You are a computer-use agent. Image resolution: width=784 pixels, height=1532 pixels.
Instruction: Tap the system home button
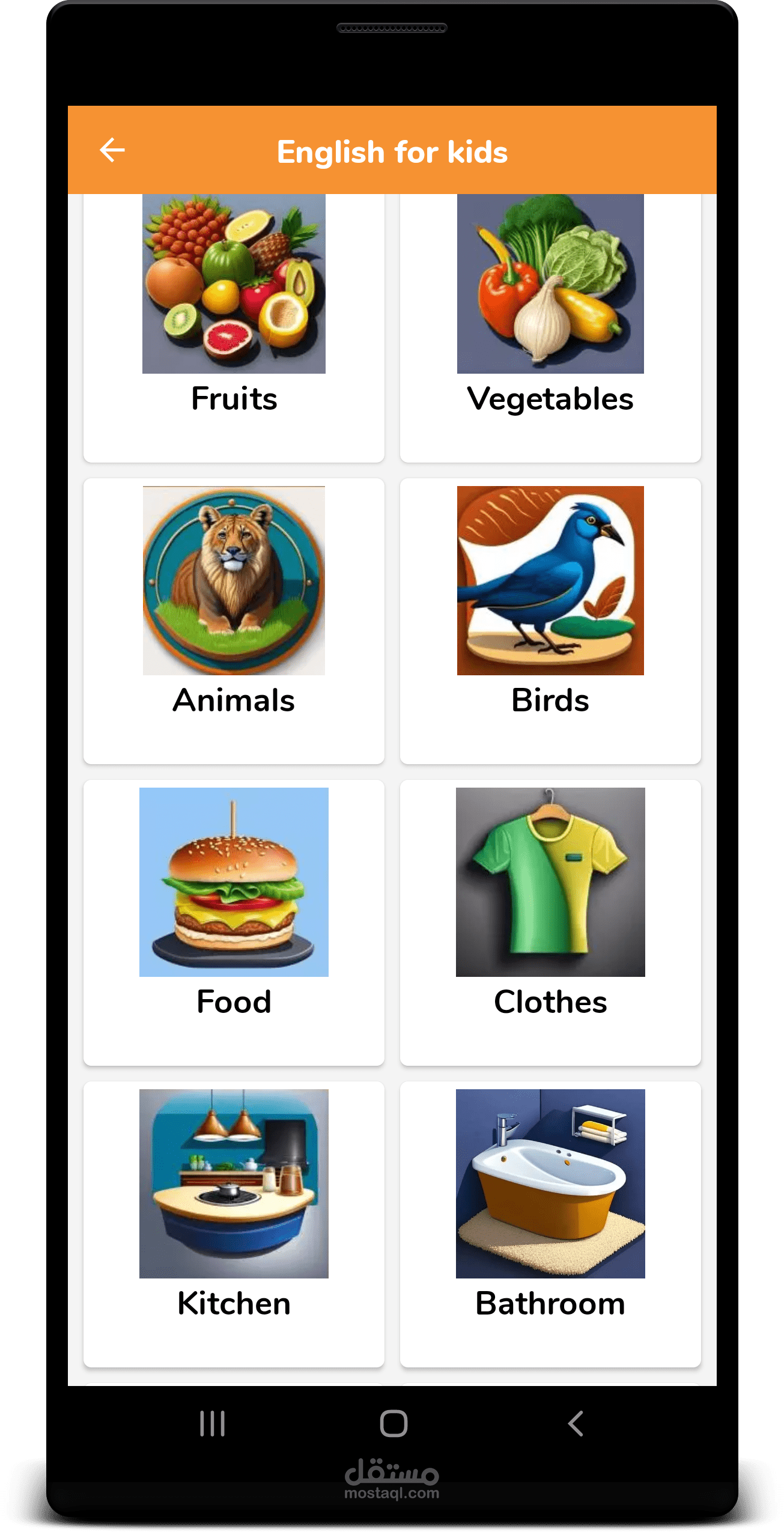point(394,1423)
